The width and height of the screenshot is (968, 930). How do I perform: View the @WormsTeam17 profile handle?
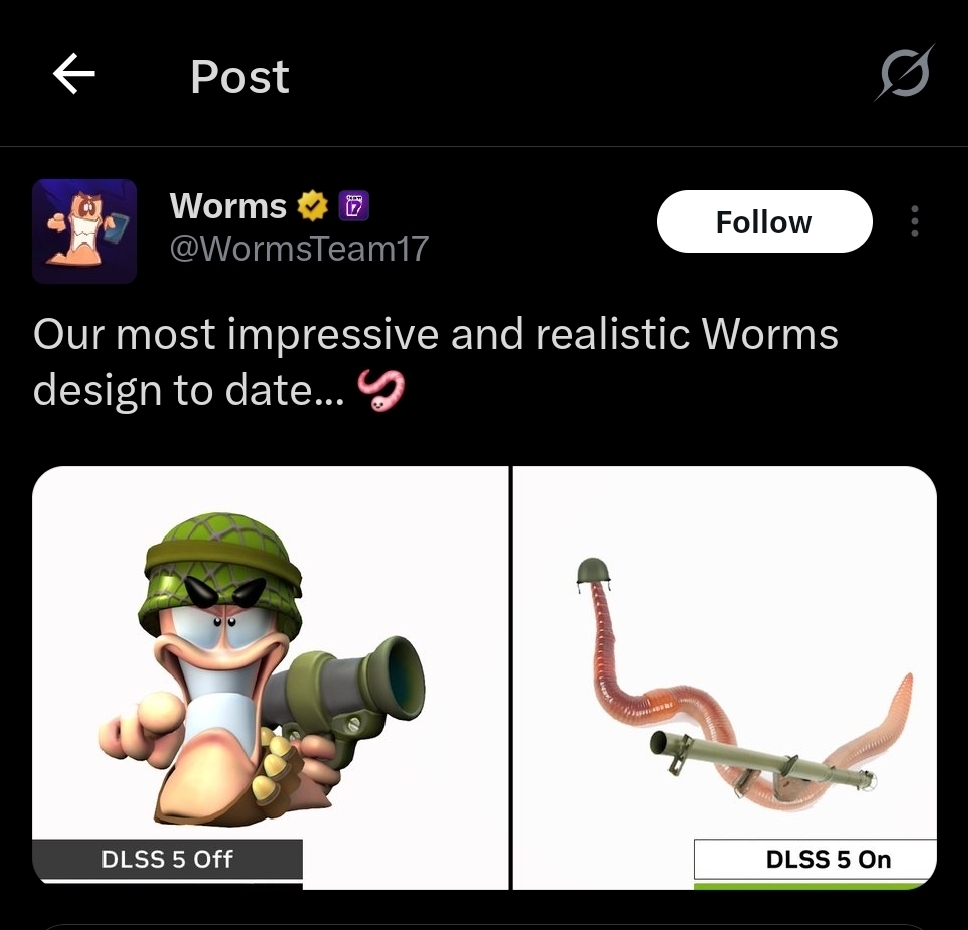(x=299, y=248)
